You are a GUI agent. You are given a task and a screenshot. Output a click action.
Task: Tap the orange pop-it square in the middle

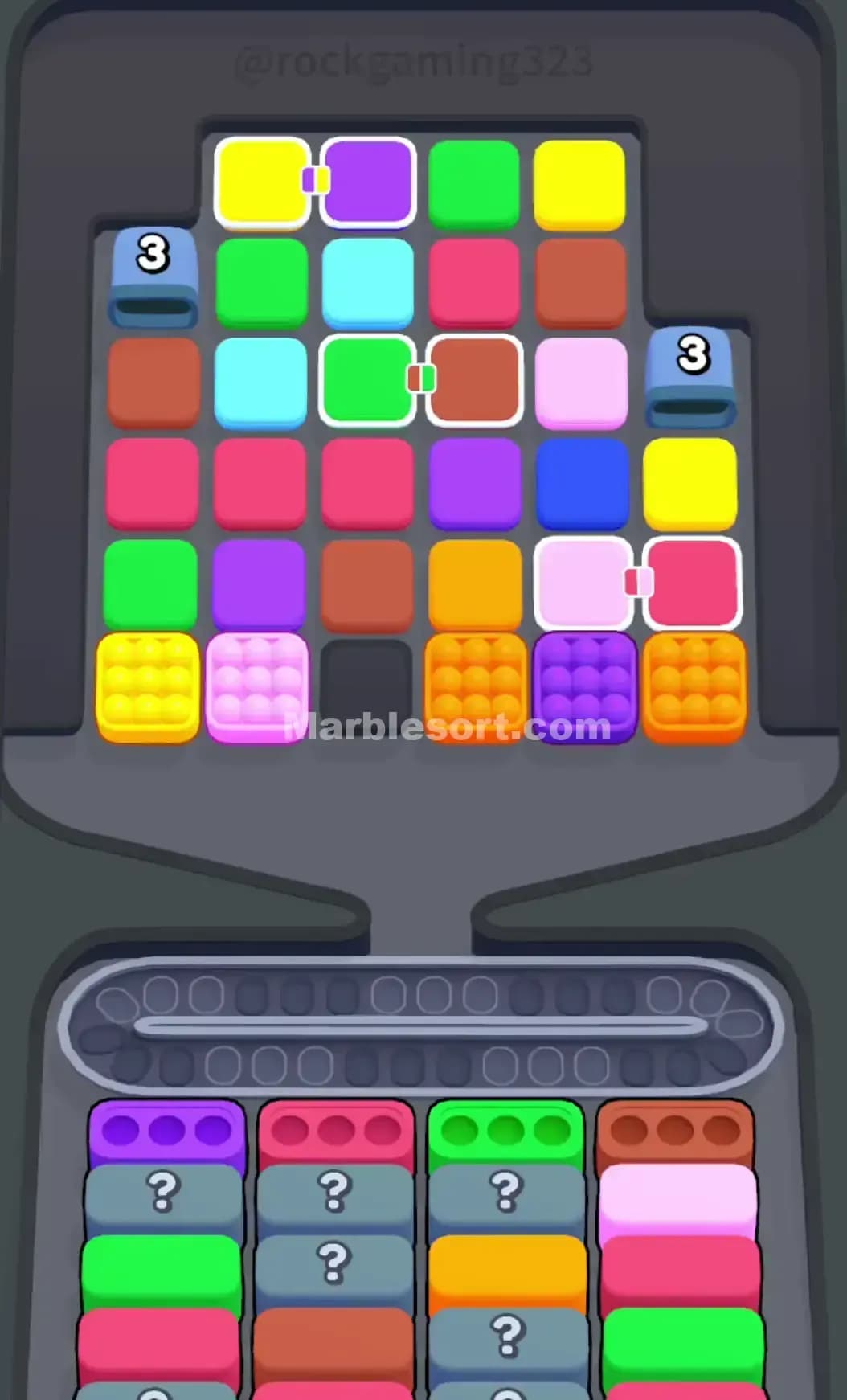click(475, 691)
